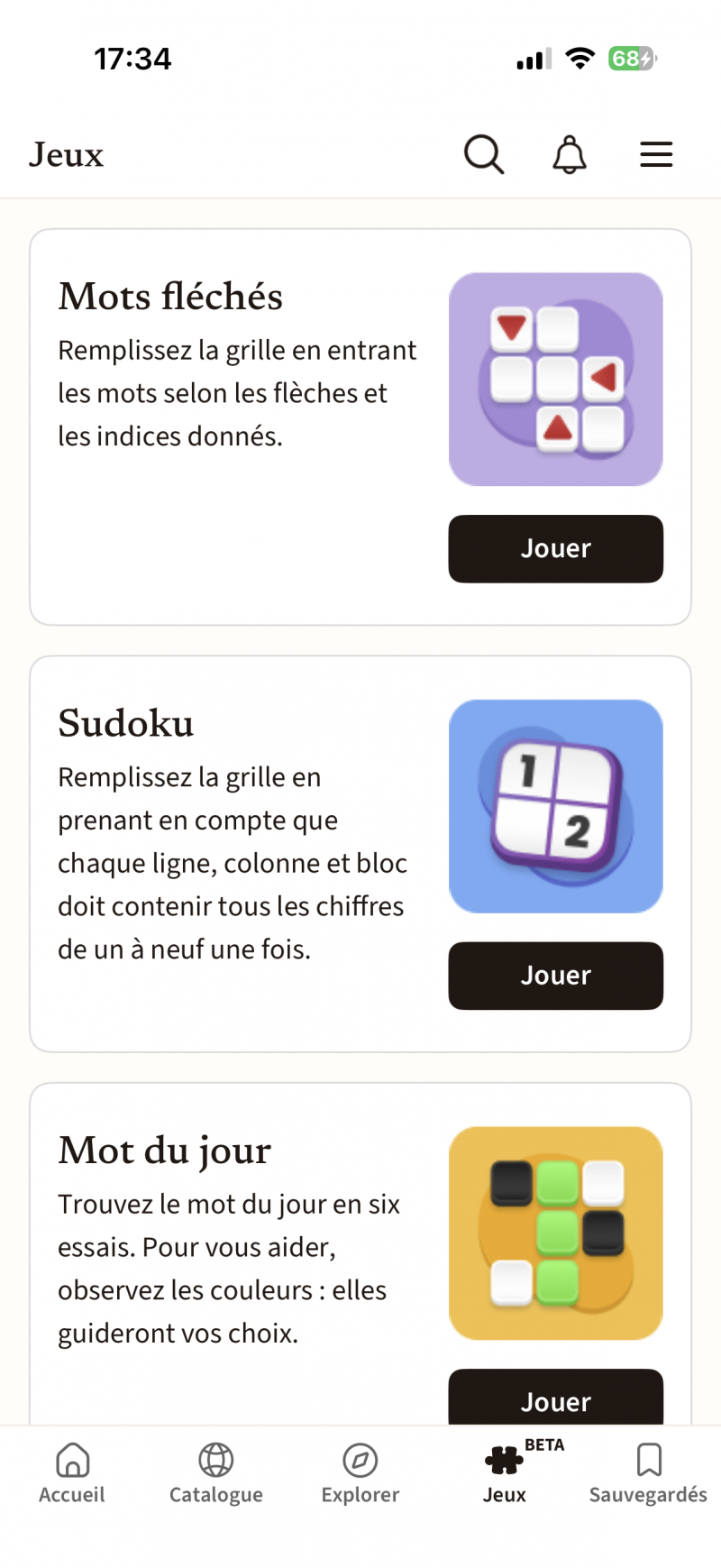Open the hamburger menu
The image size is (721, 1568).
click(x=656, y=154)
